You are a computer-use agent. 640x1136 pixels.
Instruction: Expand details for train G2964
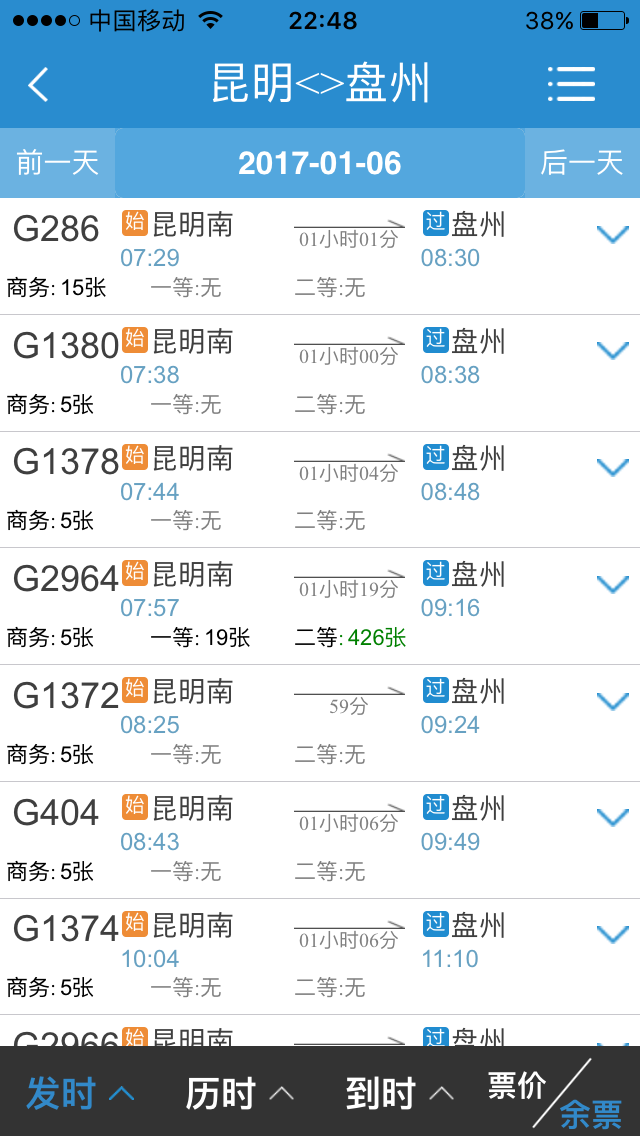pyautogui.click(x=612, y=584)
